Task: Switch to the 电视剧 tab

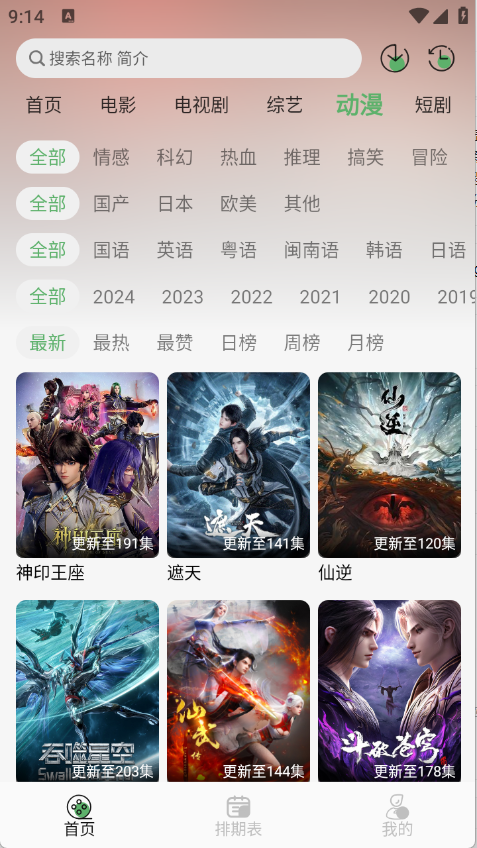Action: coord(201,105)
